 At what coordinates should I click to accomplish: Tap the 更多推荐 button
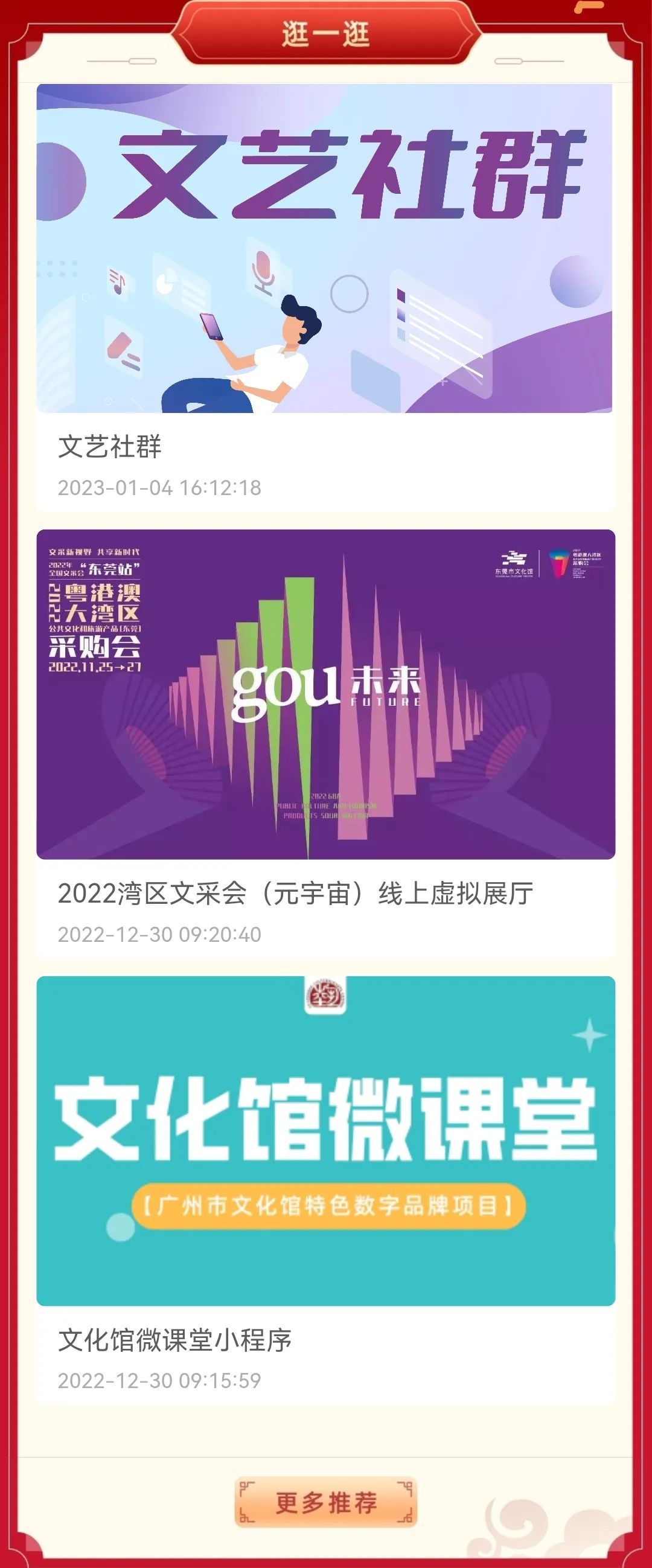pos(325,1503)
